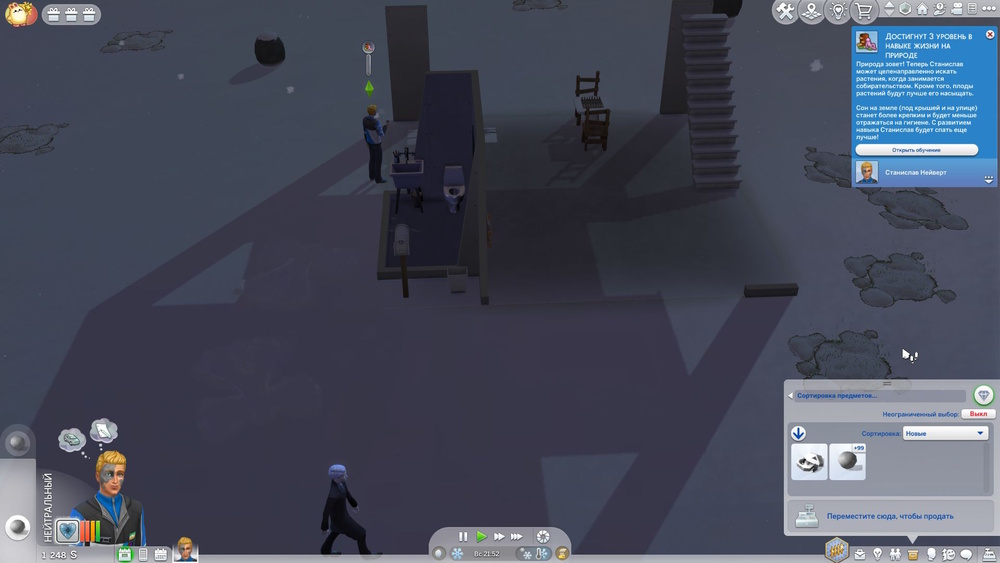Tap the 'Открыть обучение' button
This screenshot has width=1000, height=563.
click(x=916, y=150)
